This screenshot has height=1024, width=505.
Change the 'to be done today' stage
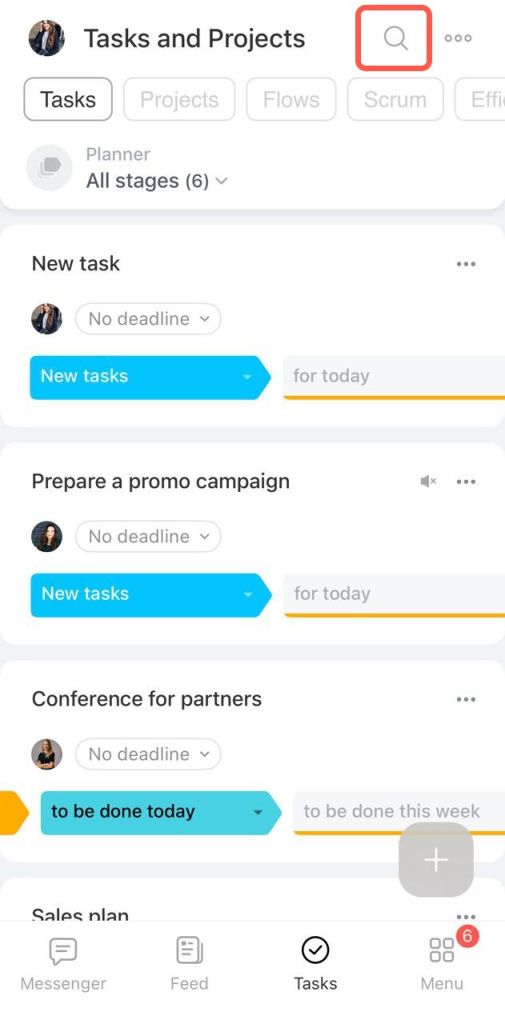[x=161, y=812]
